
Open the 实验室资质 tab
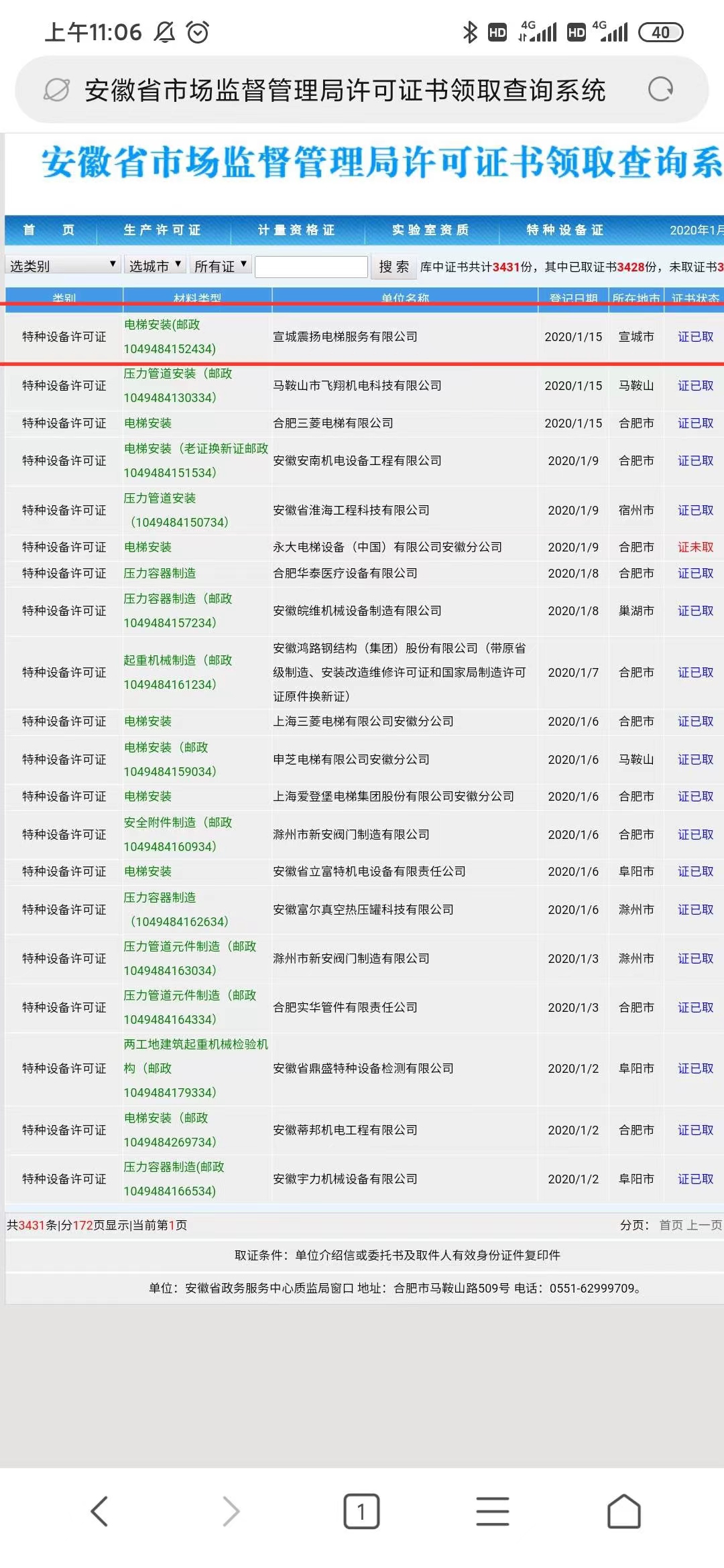430,230
